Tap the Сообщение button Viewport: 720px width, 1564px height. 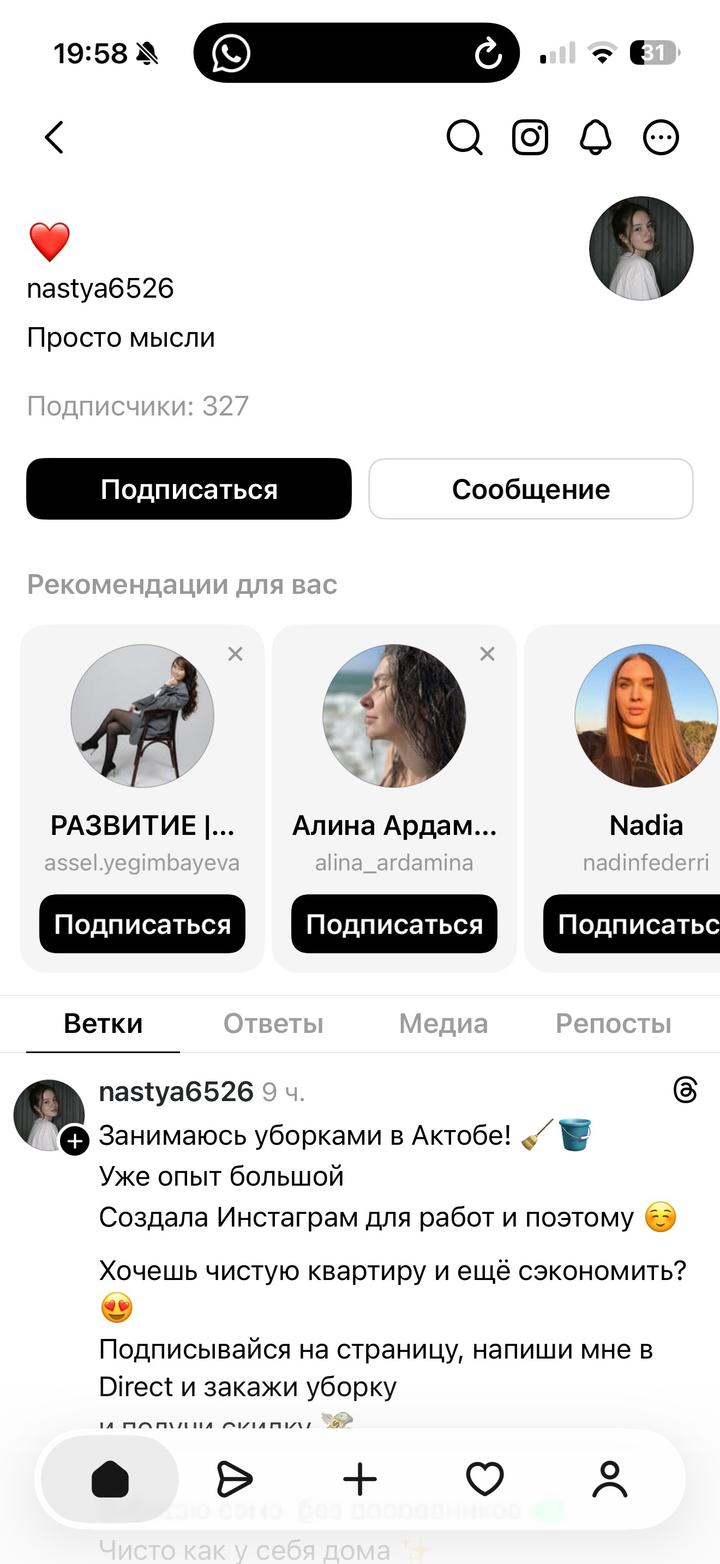pyautogui.click(x=531, y=489)
